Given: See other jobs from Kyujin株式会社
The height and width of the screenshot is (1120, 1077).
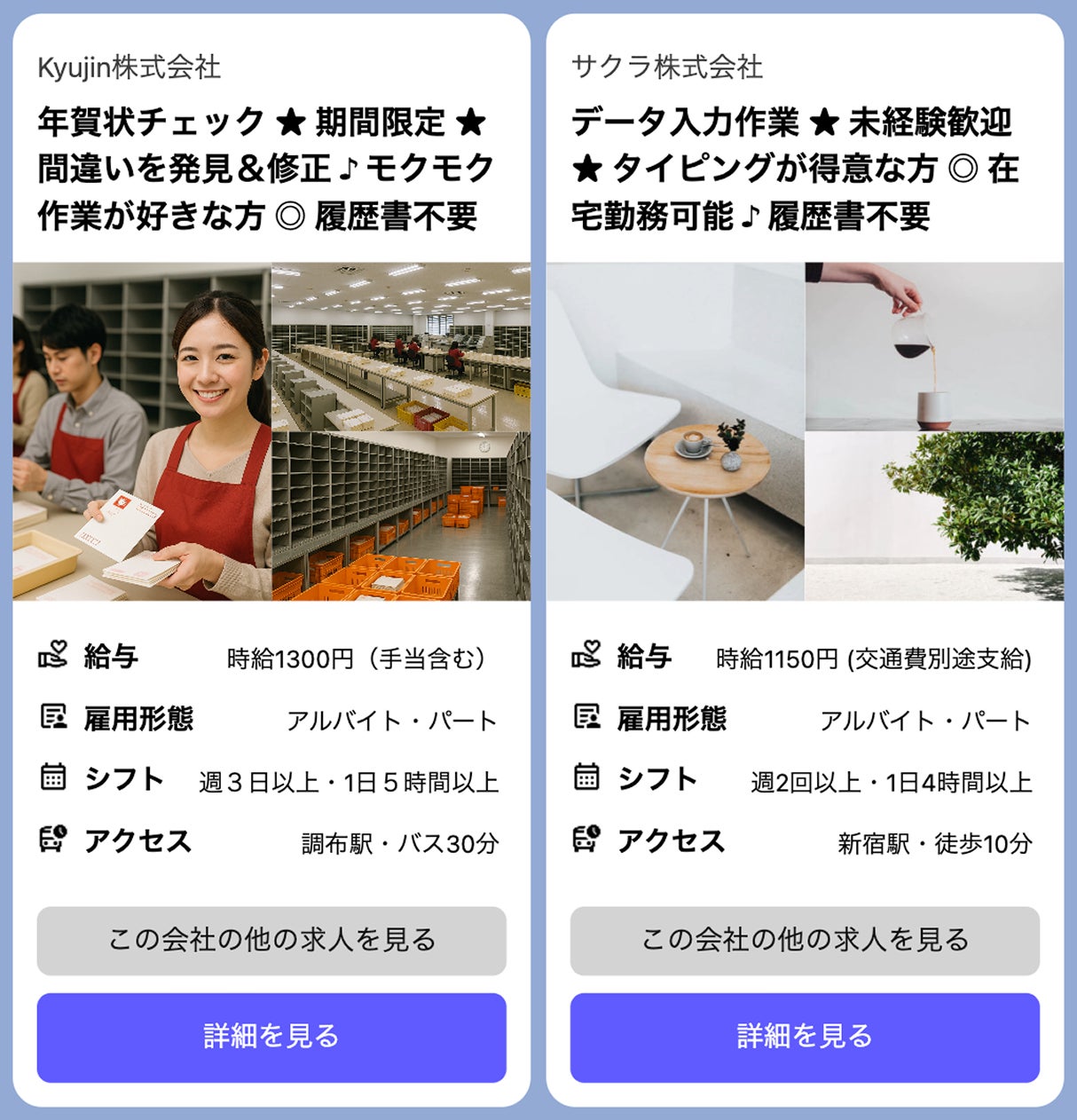Looking at the screenshot, I should (x=271, y=940).
